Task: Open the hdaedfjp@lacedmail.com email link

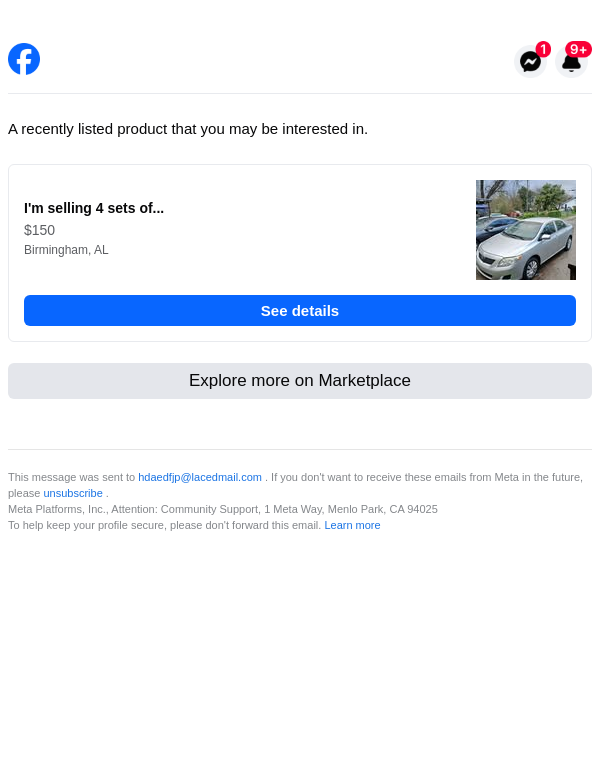Action: pyautogui.click(x=200, y=477)
